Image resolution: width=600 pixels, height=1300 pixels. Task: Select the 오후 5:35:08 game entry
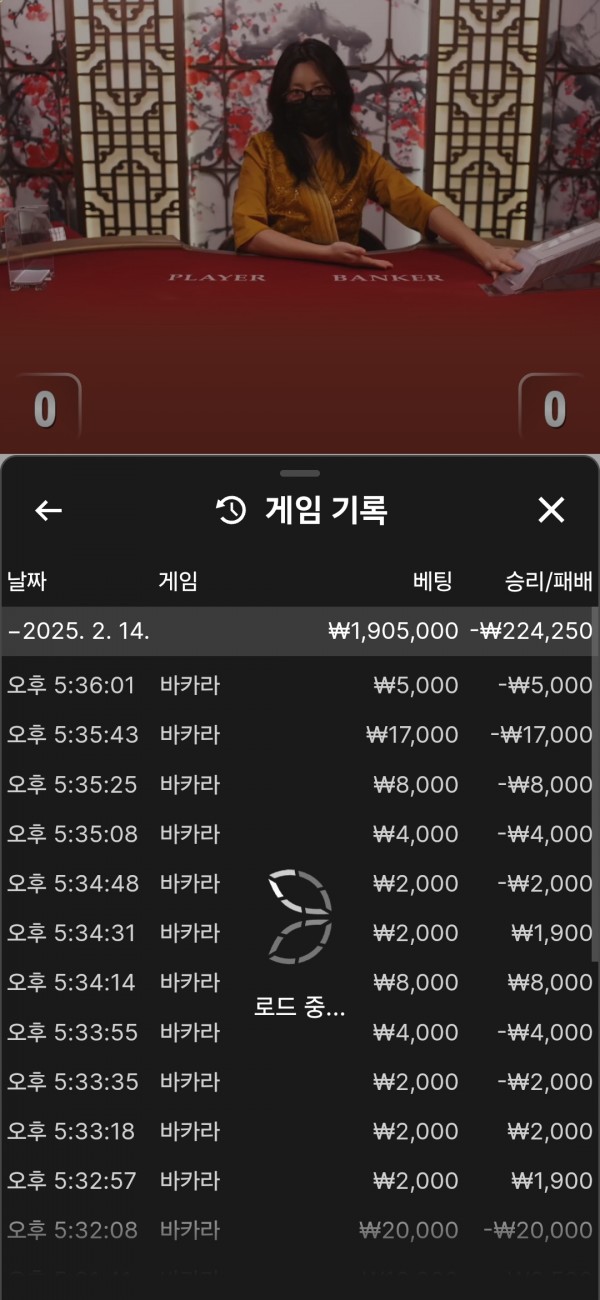(x=298, y=834)
